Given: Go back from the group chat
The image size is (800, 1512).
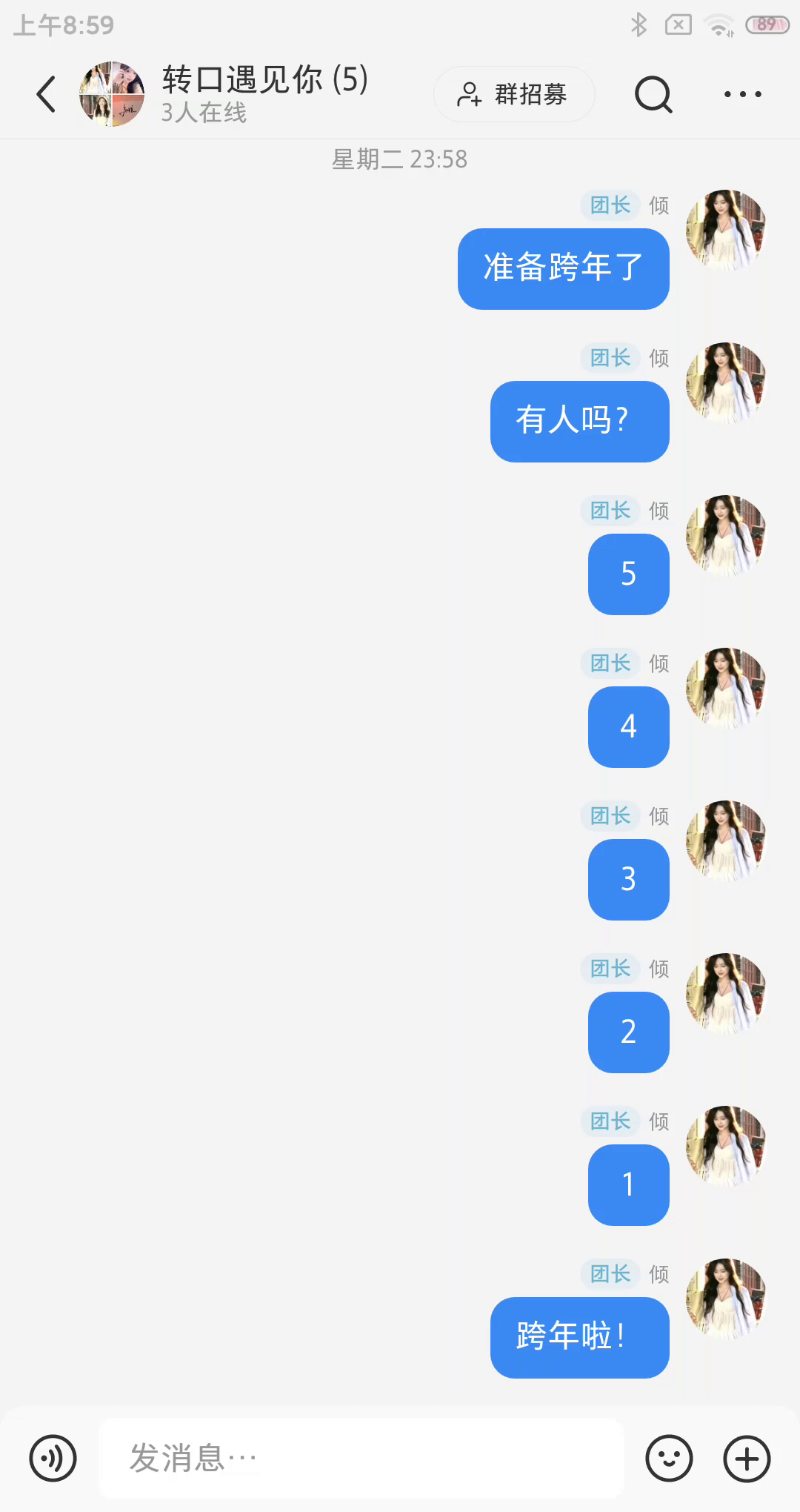Looking at the screenshot, I should click(x=46, y=94).
